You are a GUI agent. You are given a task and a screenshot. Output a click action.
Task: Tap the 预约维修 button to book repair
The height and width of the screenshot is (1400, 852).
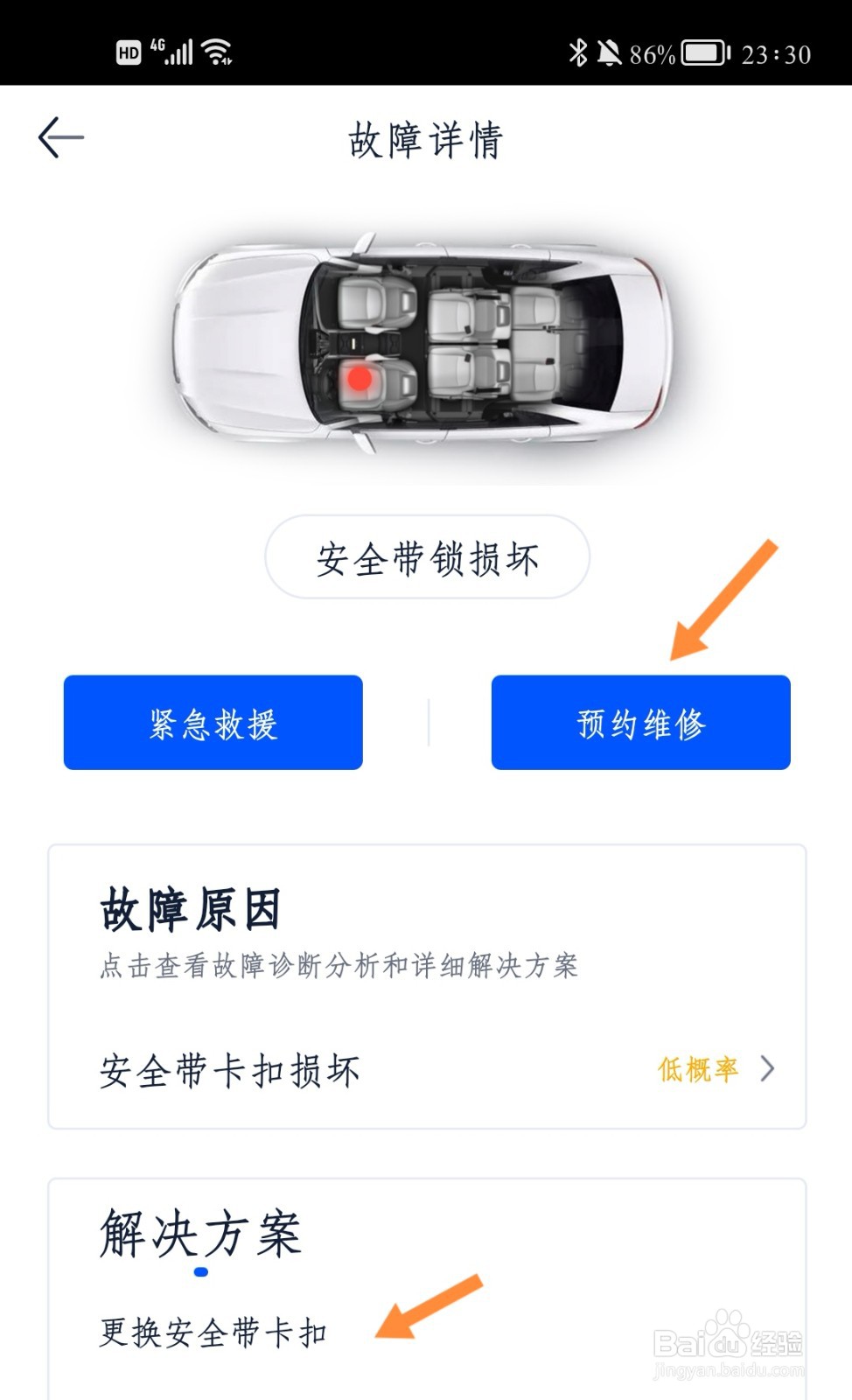tap(639, 724)
